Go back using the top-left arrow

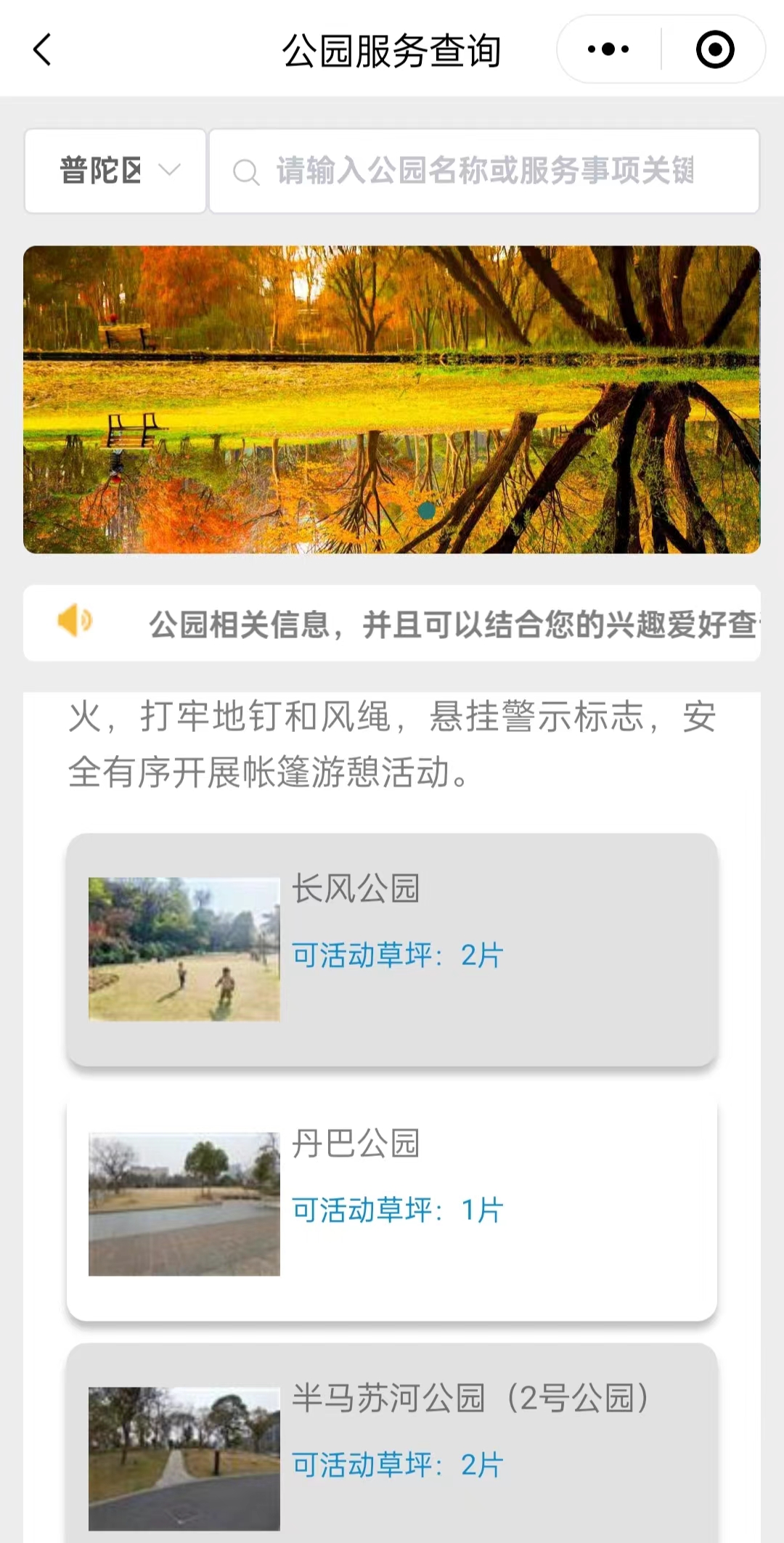(43, 50)
